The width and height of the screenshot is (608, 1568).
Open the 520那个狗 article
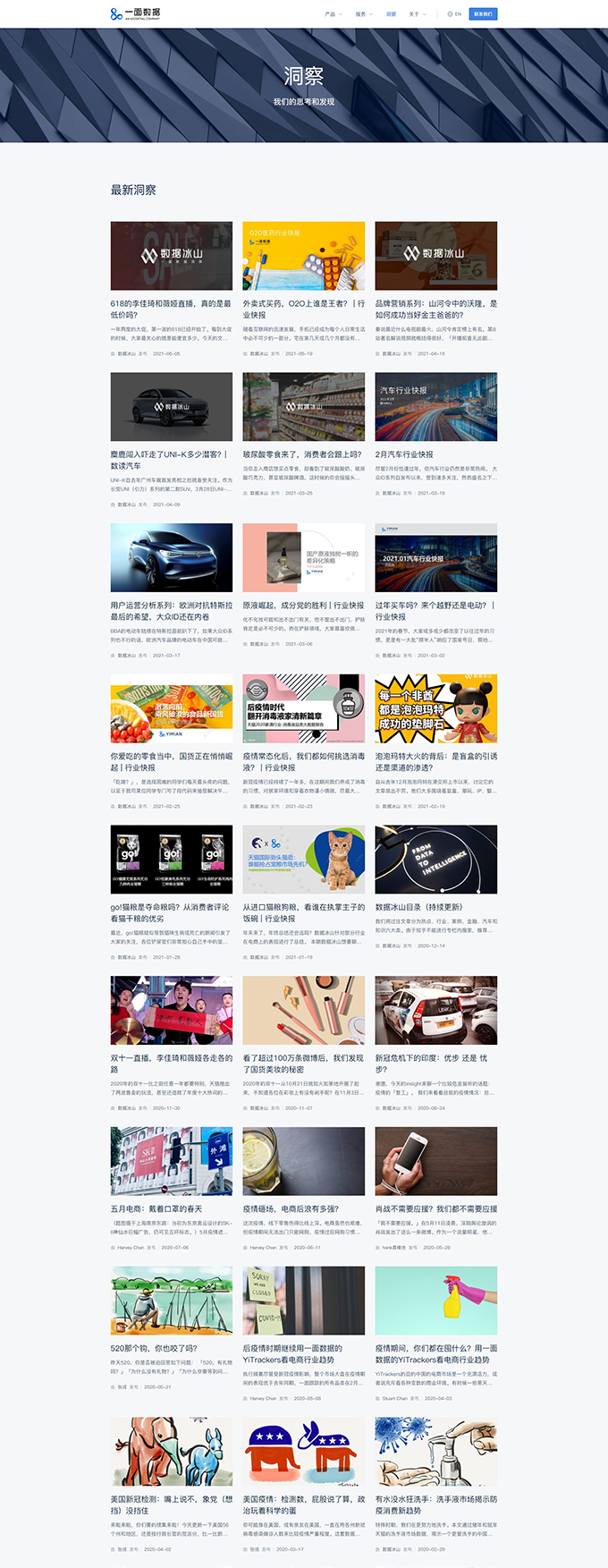click(154, 1348)
